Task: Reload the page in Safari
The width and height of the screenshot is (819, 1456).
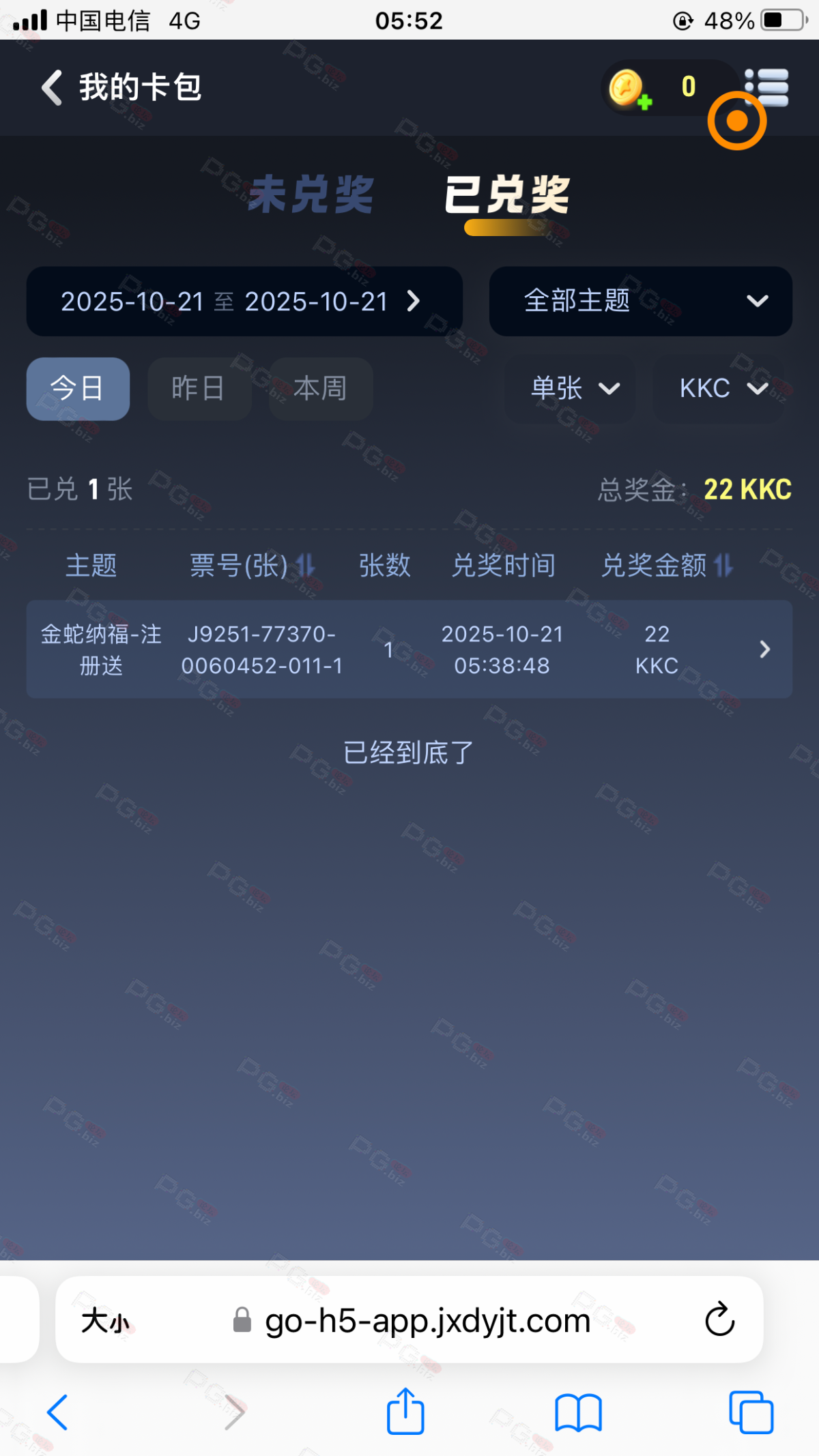Action: pyautogui.click(x=719, y=1320)
